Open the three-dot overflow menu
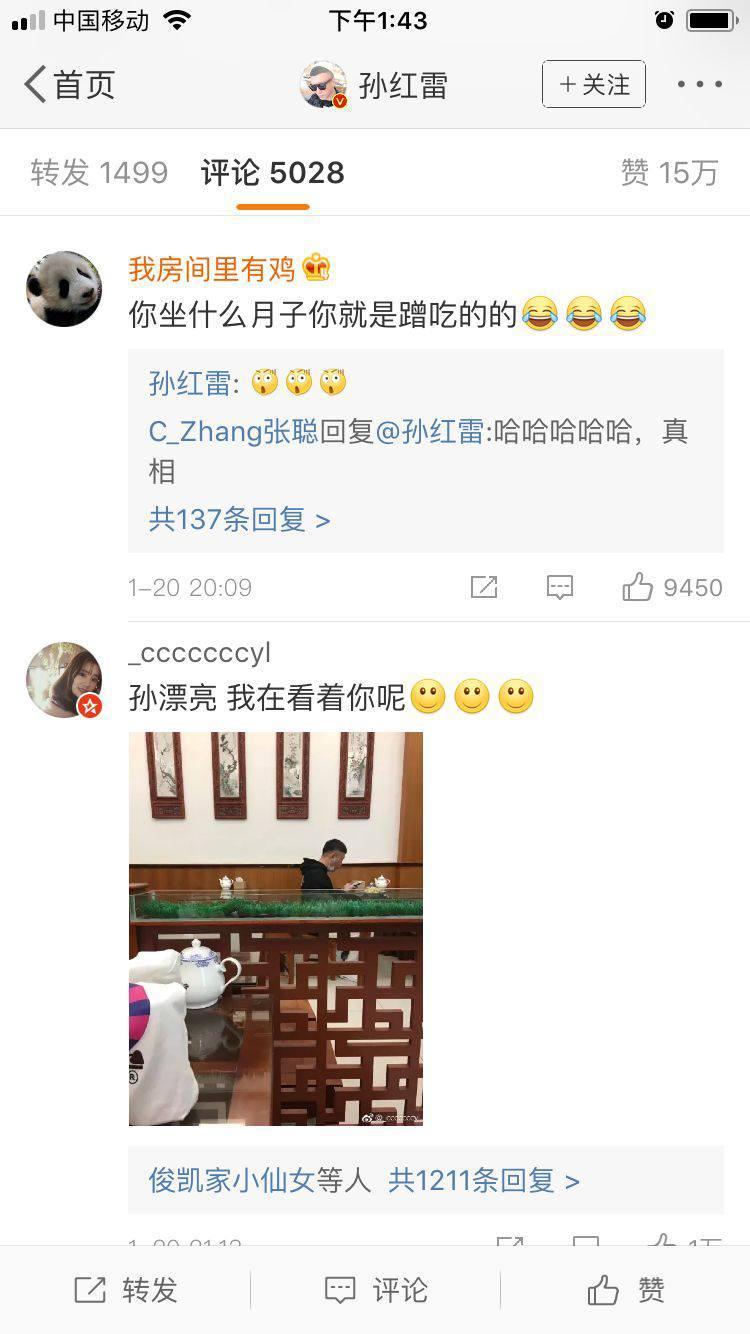Image resolution: width=750 pixels, height=1334 pixels. point(699,85)
